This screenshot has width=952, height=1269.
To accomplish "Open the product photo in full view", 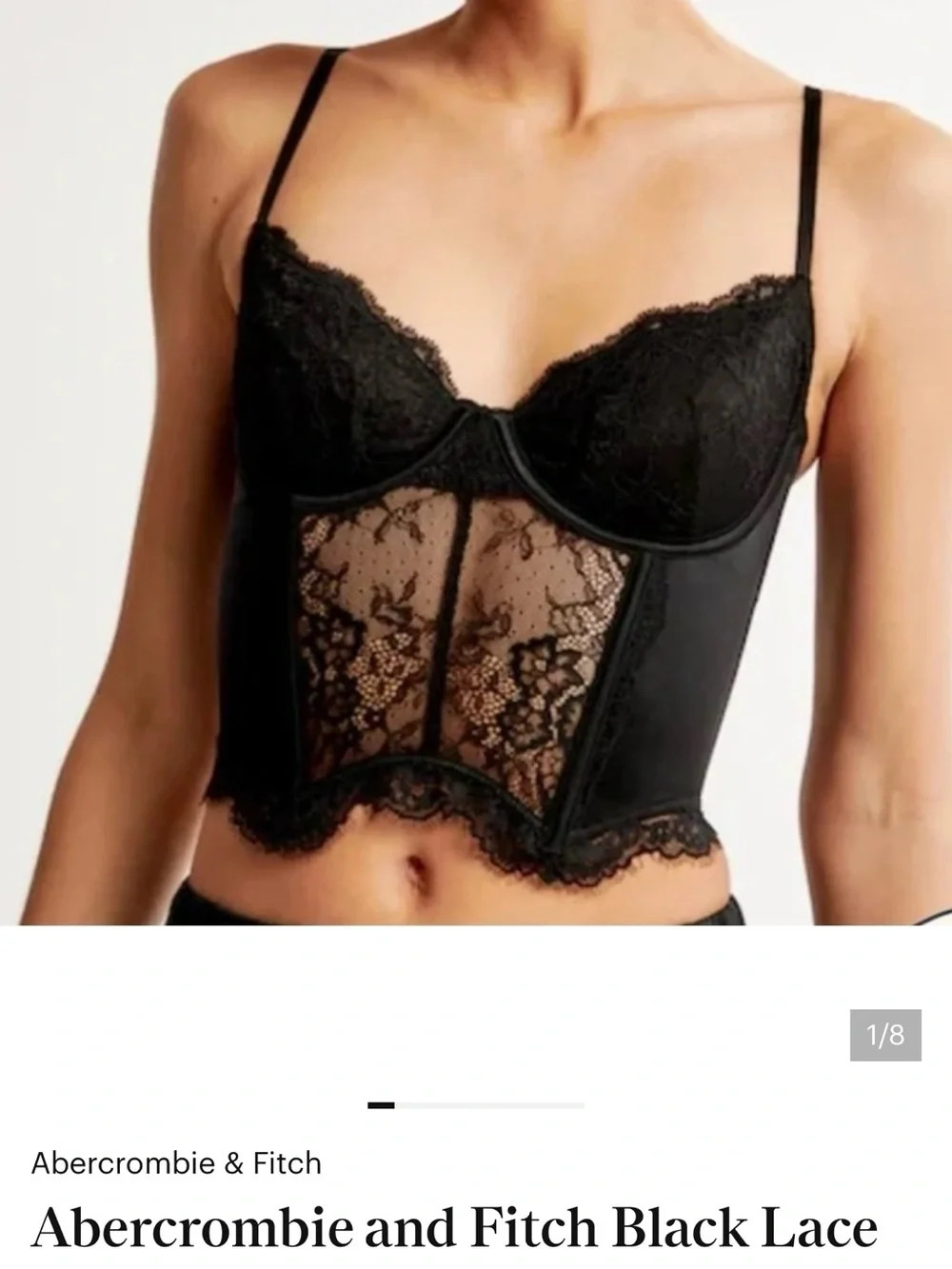I will click(x=476, y=462).
